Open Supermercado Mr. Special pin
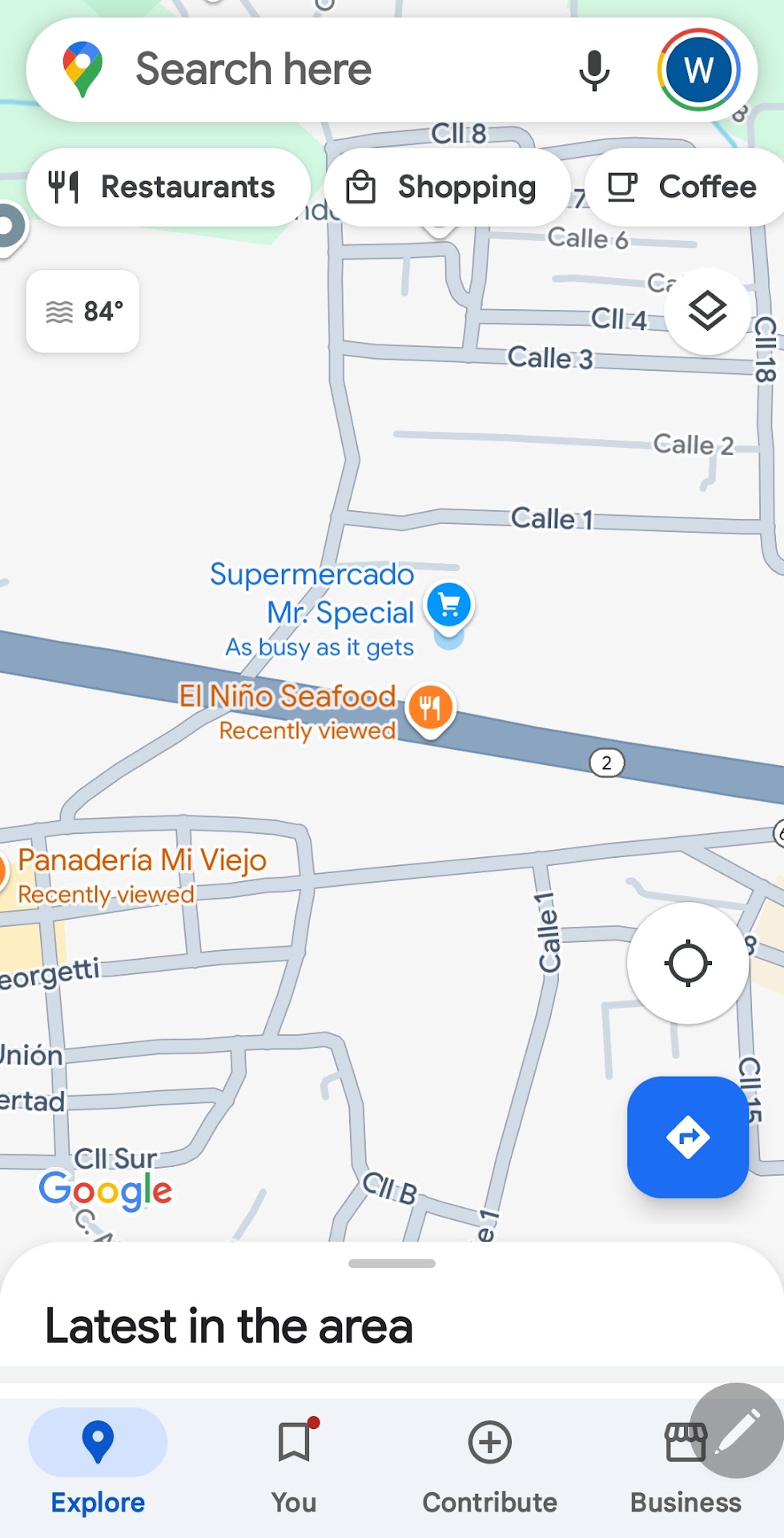 (x=449, y=606)
